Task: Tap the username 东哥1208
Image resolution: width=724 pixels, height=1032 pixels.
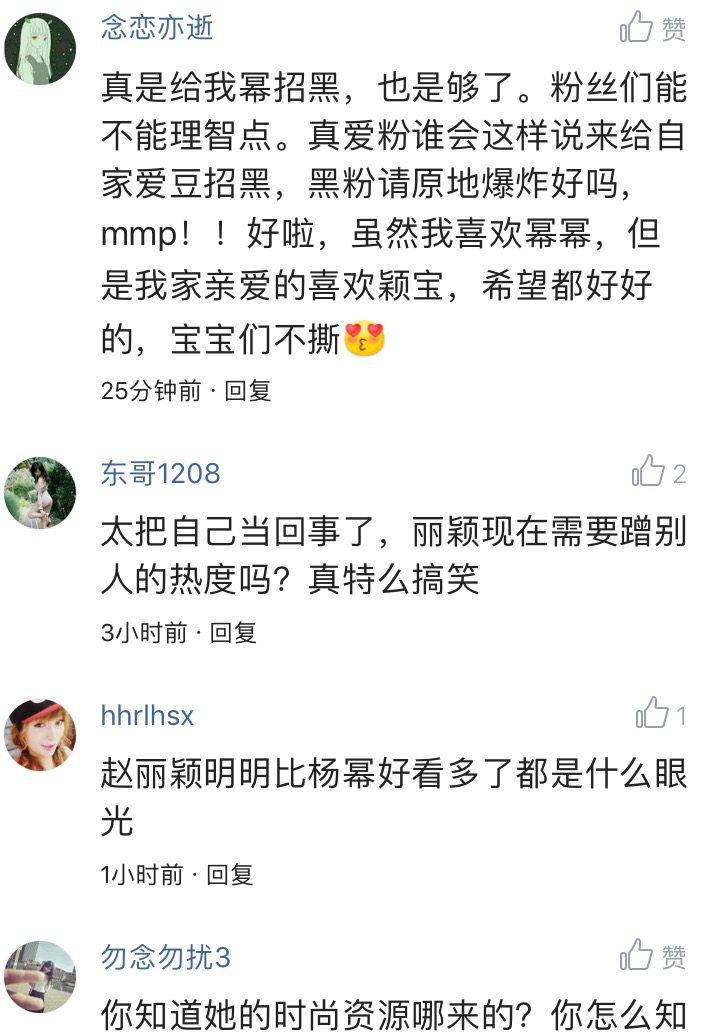Action: 160,473
